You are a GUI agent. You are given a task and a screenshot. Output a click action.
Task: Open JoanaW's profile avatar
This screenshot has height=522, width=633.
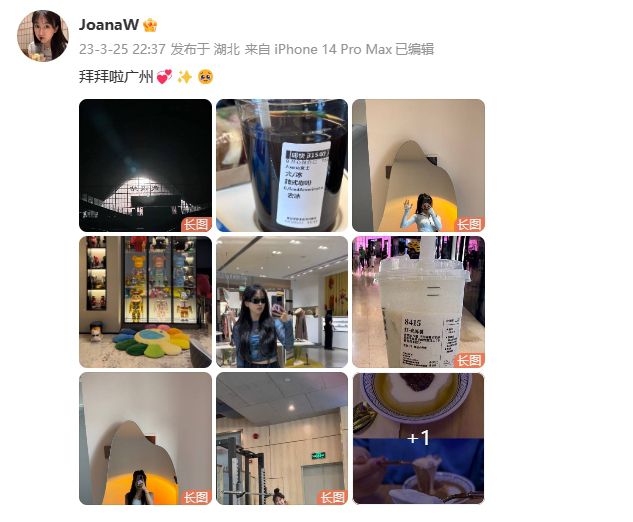(42, 37)
